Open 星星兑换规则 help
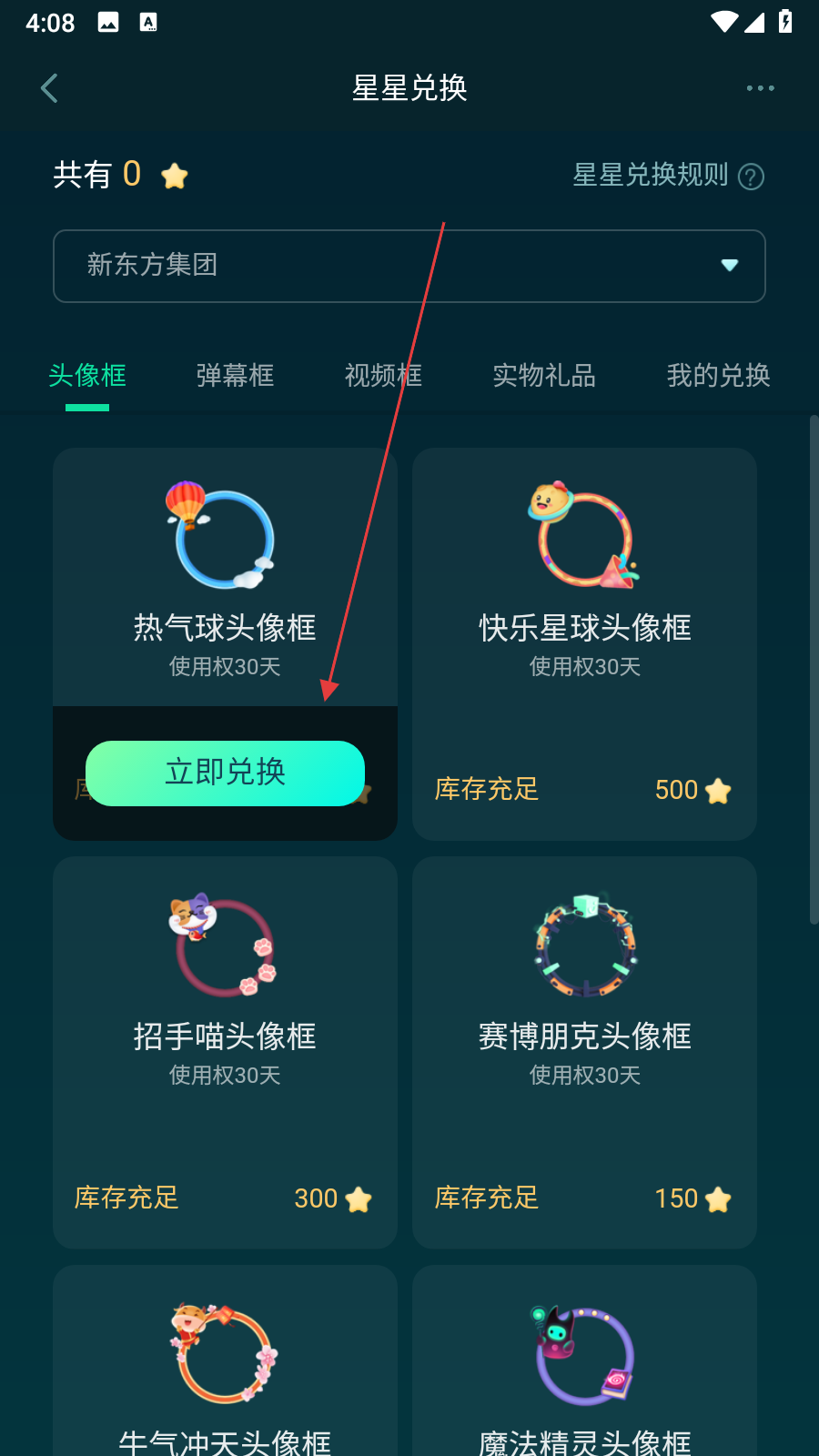The width and height of the screenshot is (819, 1456). 668,175
